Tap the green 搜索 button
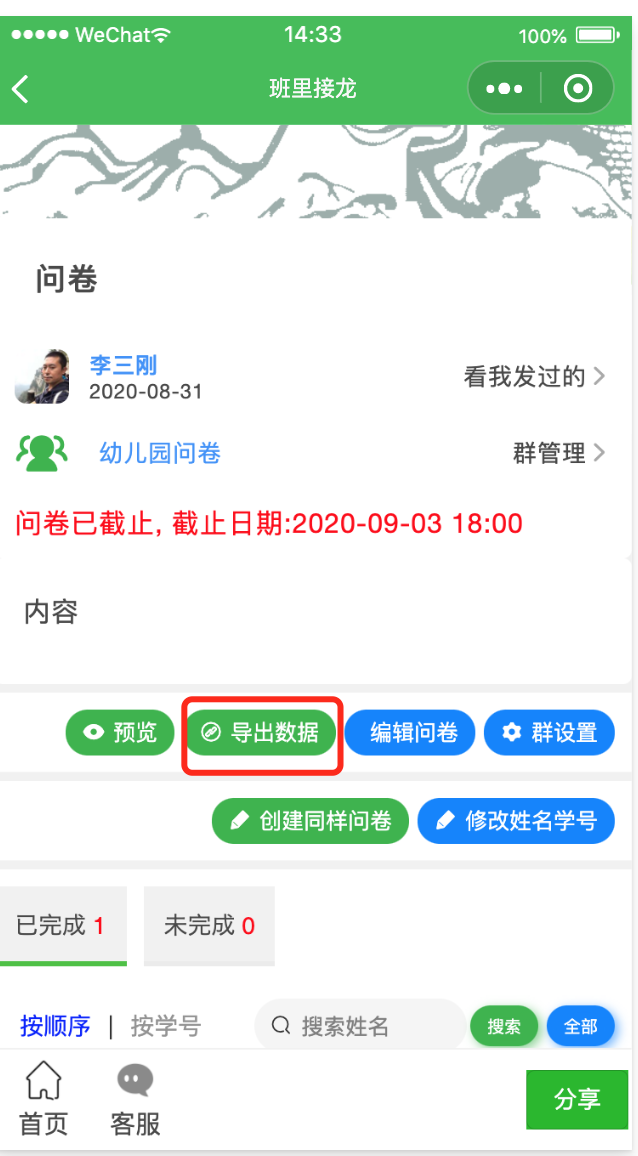 pos(504,1026)
